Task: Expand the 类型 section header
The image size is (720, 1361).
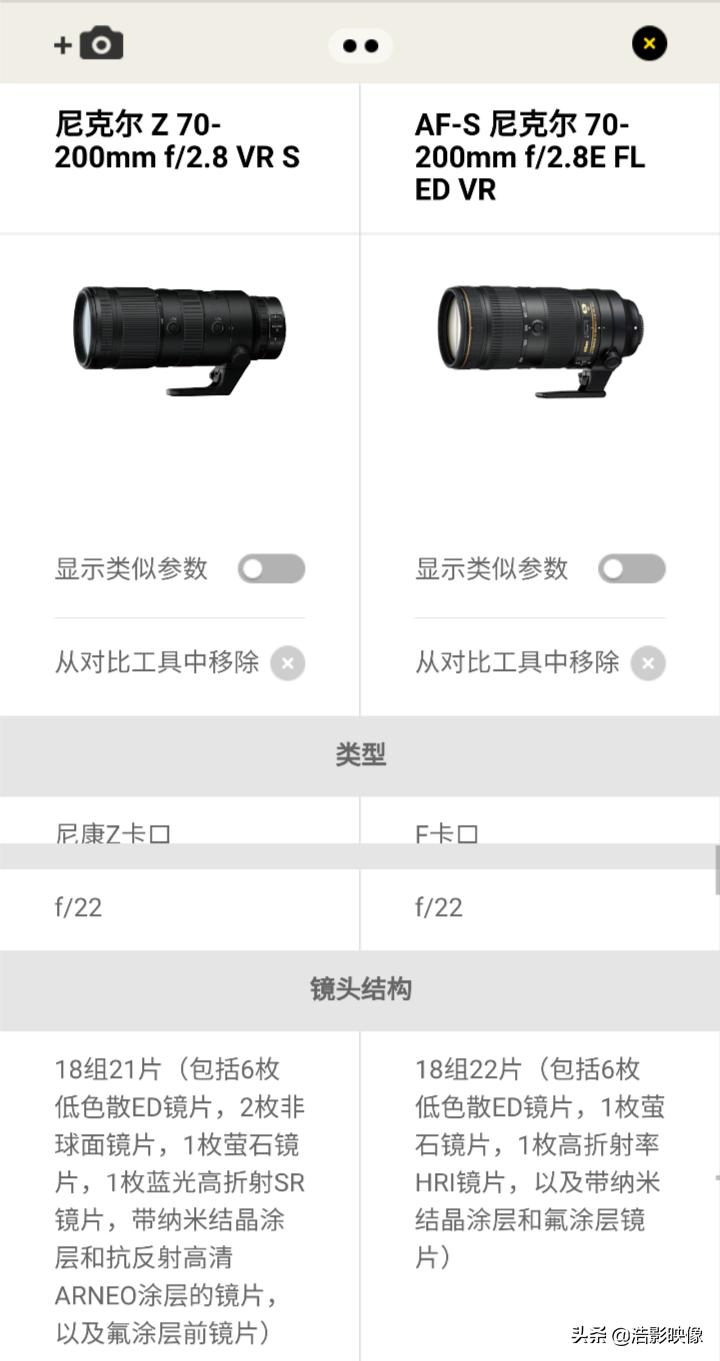Action: click(360, 755)
